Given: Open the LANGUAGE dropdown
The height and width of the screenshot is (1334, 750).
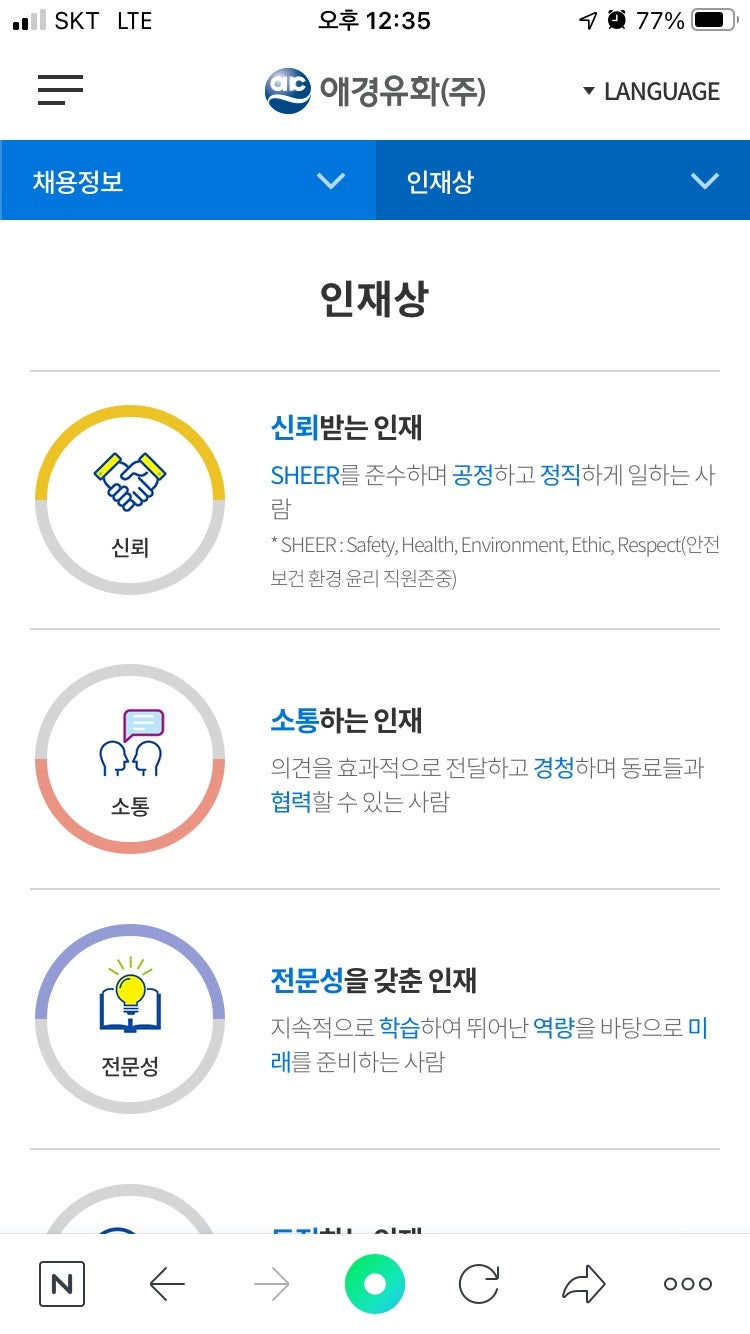Looking at the screenshot, I should 651,91.
